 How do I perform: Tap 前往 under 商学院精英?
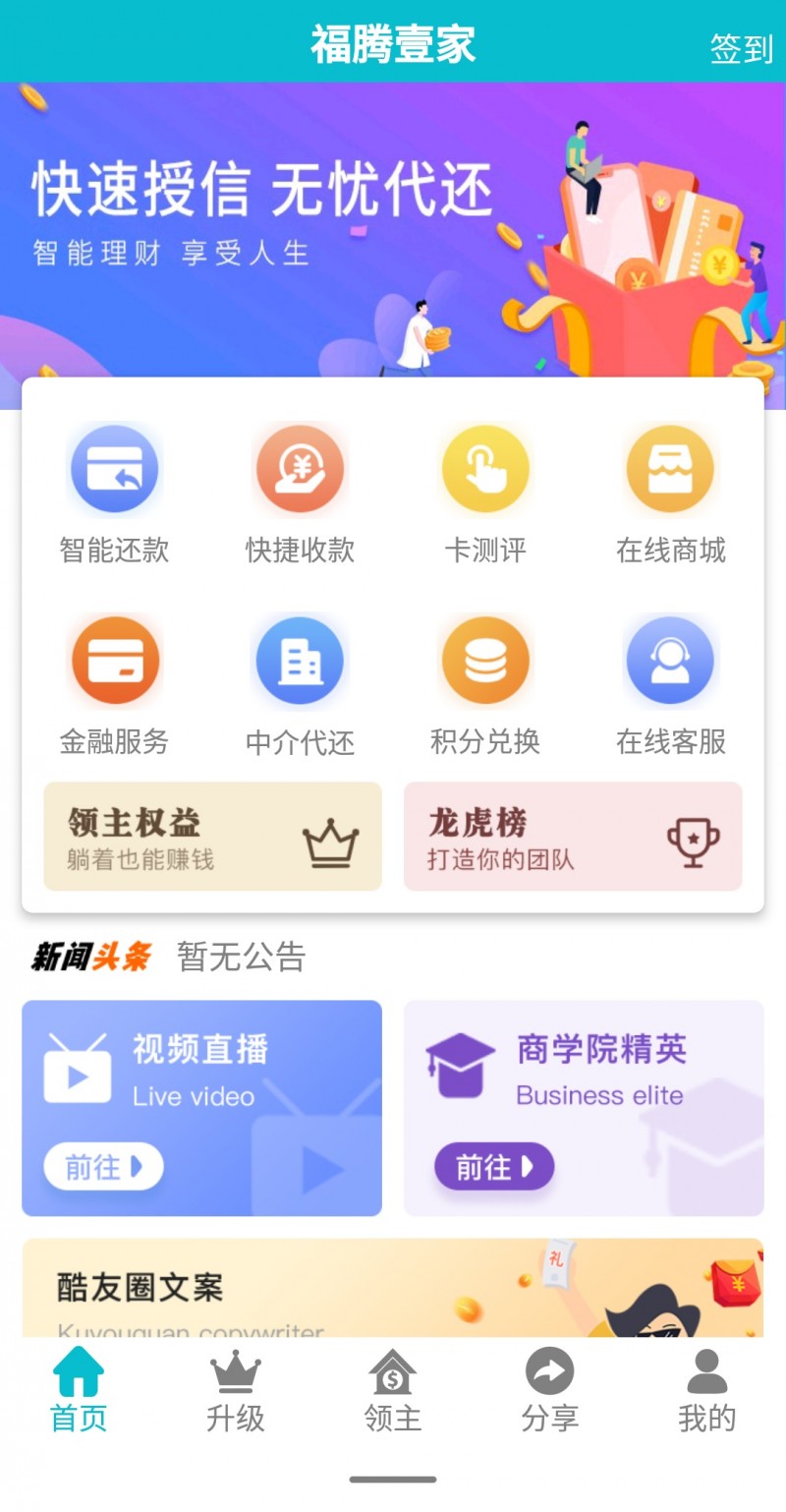[494, 1167]
